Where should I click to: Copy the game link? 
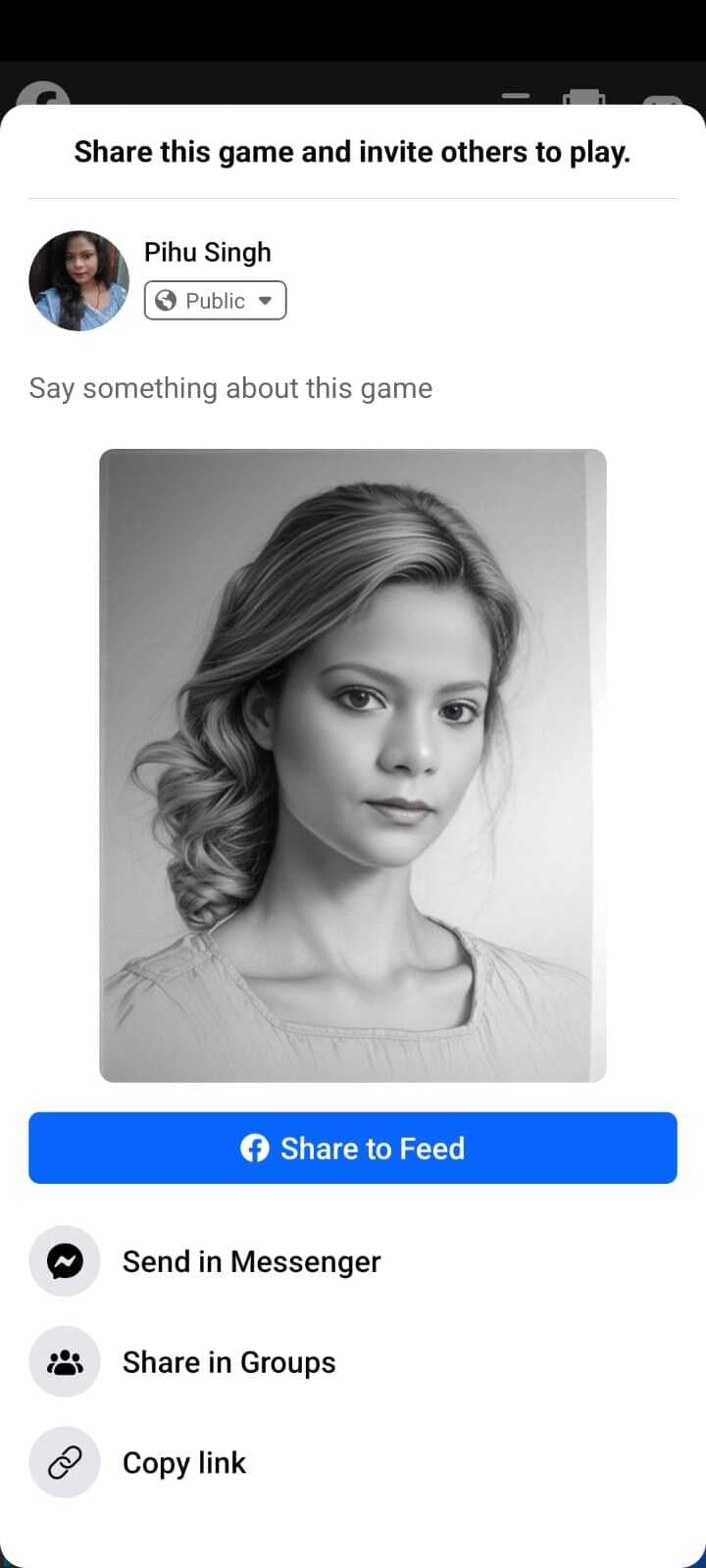184,1462
